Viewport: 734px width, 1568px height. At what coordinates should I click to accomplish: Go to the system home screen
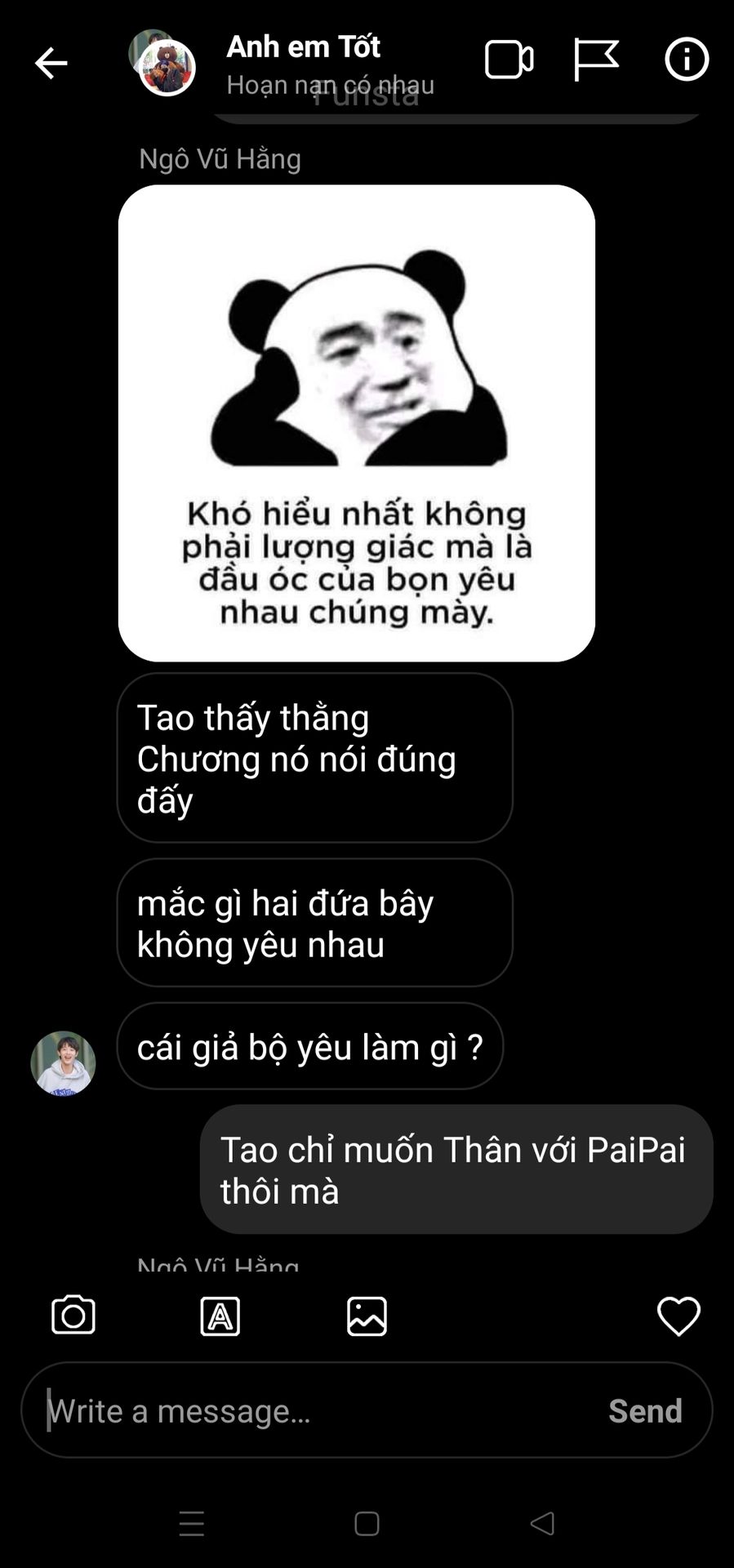[367, 1524]
